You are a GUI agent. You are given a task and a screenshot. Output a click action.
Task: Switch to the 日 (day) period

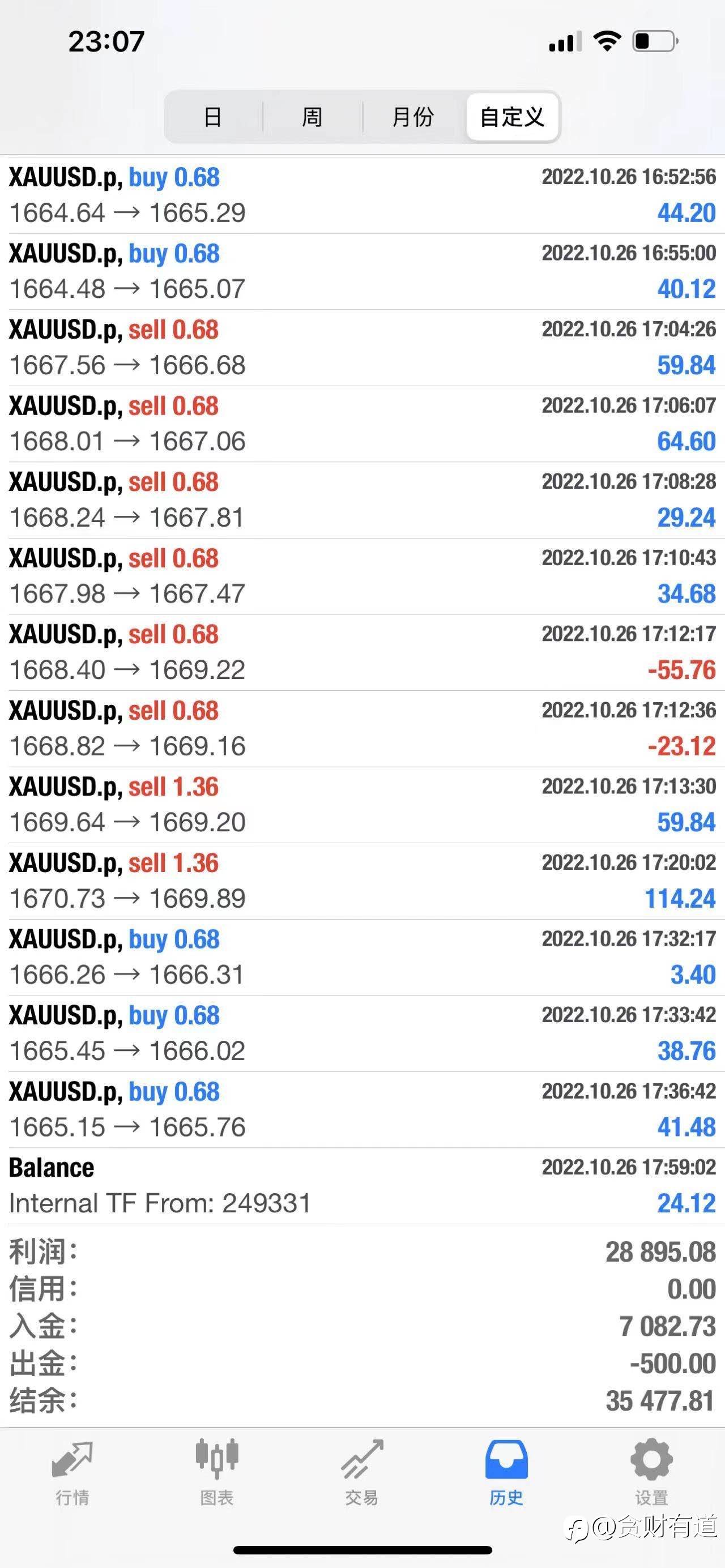click(x=213, y=116)
